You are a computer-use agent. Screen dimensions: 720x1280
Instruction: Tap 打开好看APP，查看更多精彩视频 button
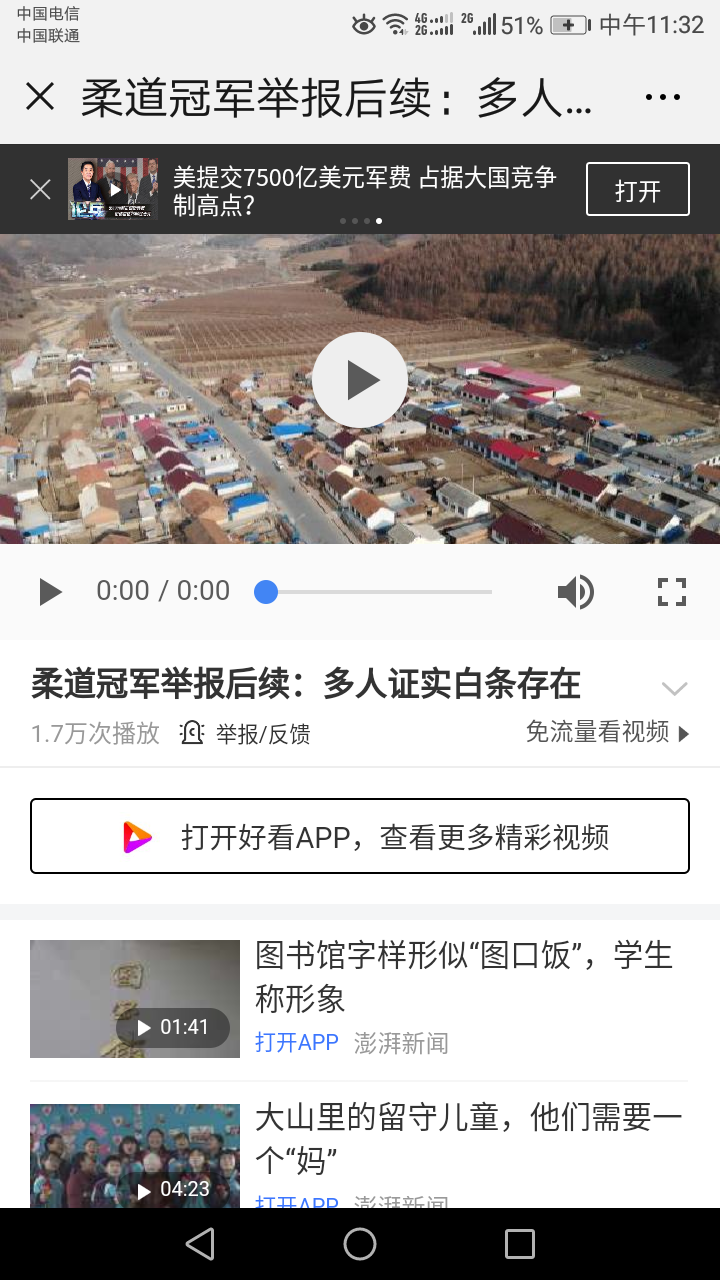point(360,836)
